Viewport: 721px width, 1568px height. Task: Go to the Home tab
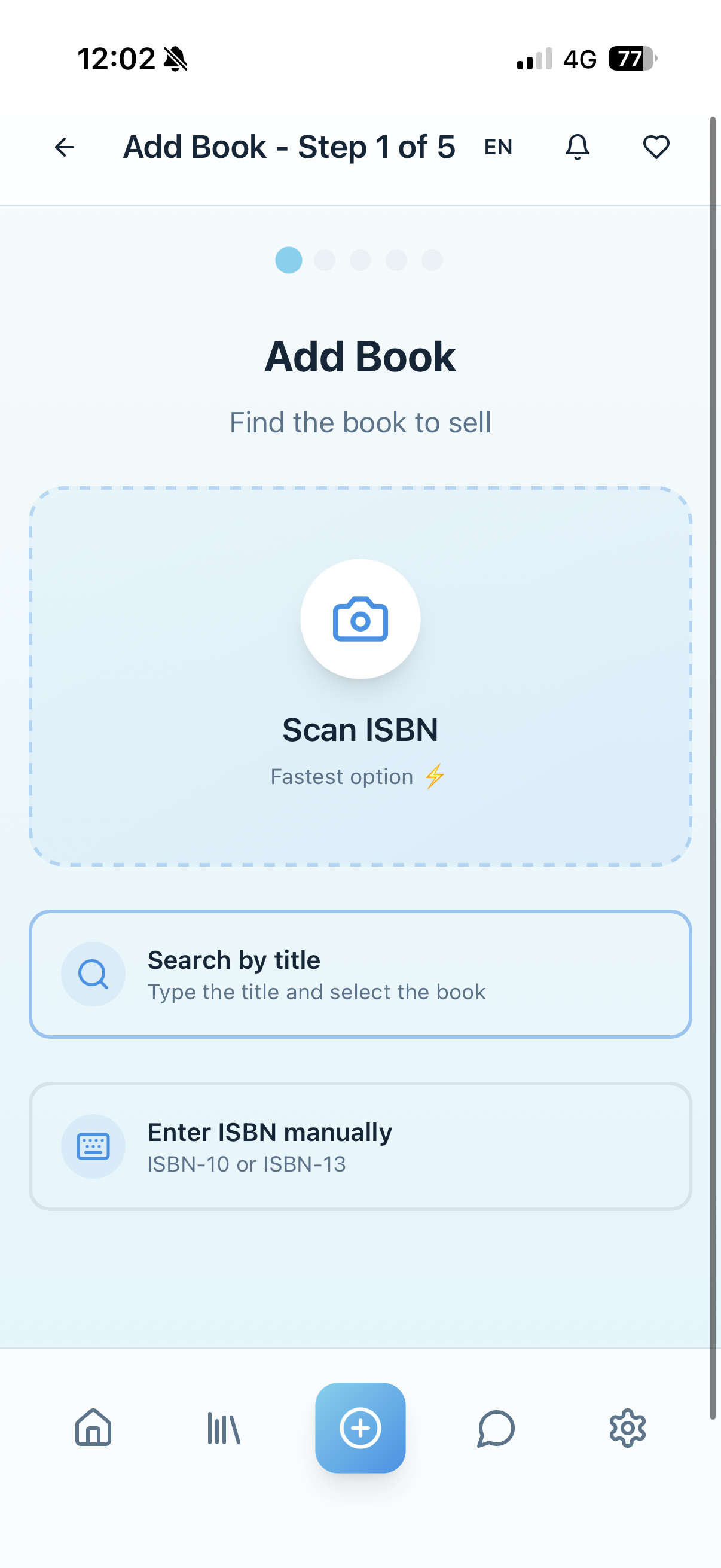point(93,1428)
